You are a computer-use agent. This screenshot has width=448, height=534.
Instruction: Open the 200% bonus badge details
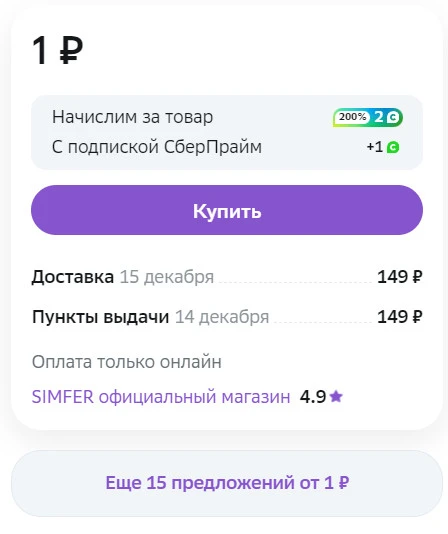pos(368,117)
